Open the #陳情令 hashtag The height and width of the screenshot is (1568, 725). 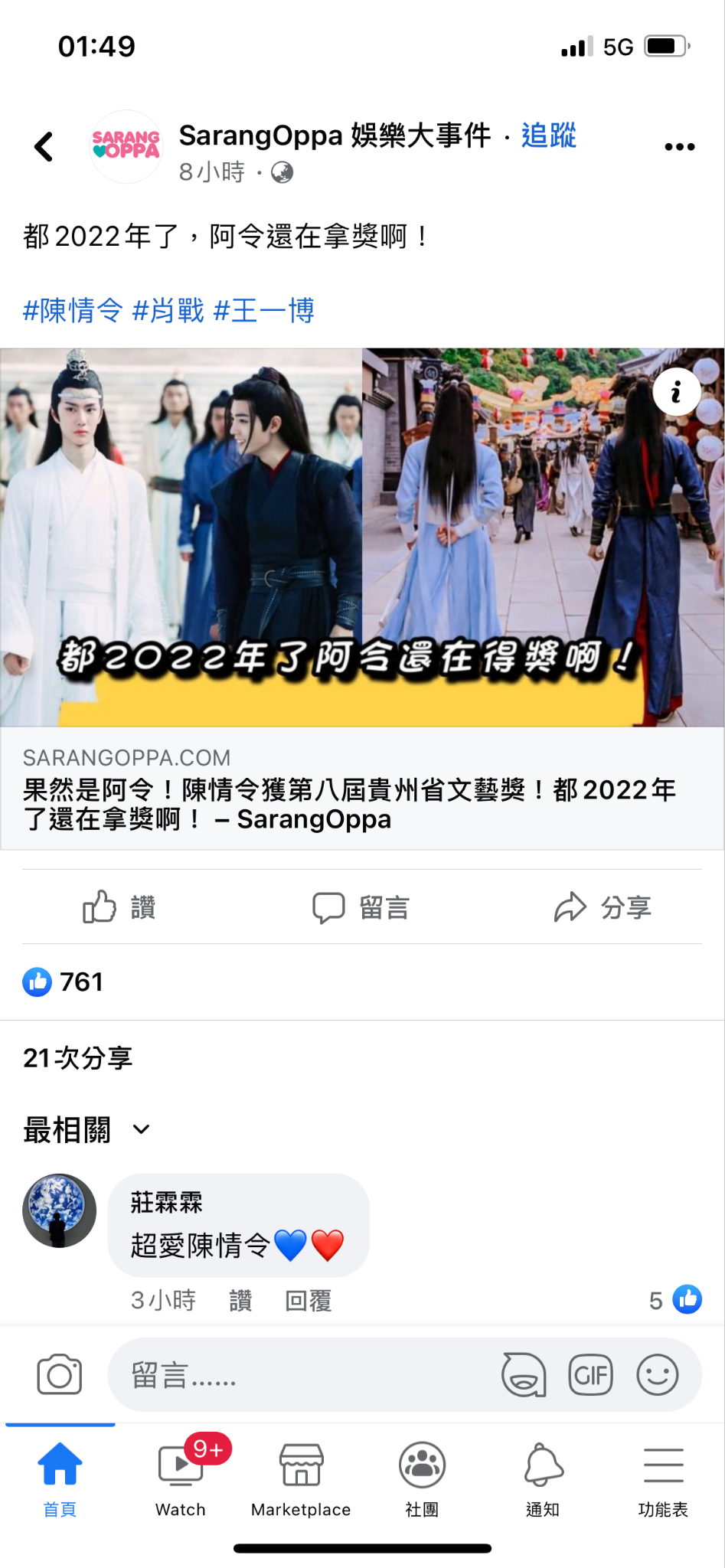tap(73, 311)
